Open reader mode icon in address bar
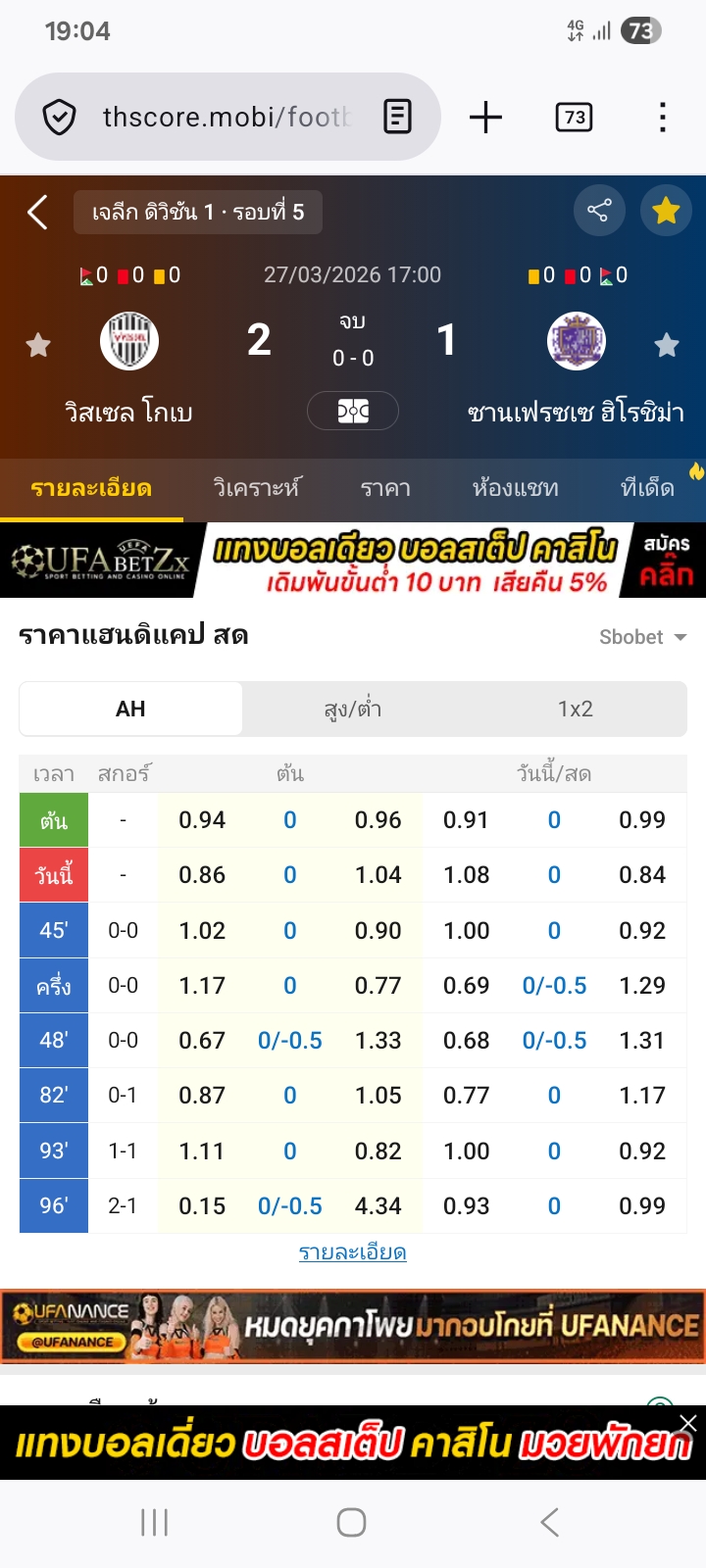706x1568 pixels. click(x=397, y=118)
